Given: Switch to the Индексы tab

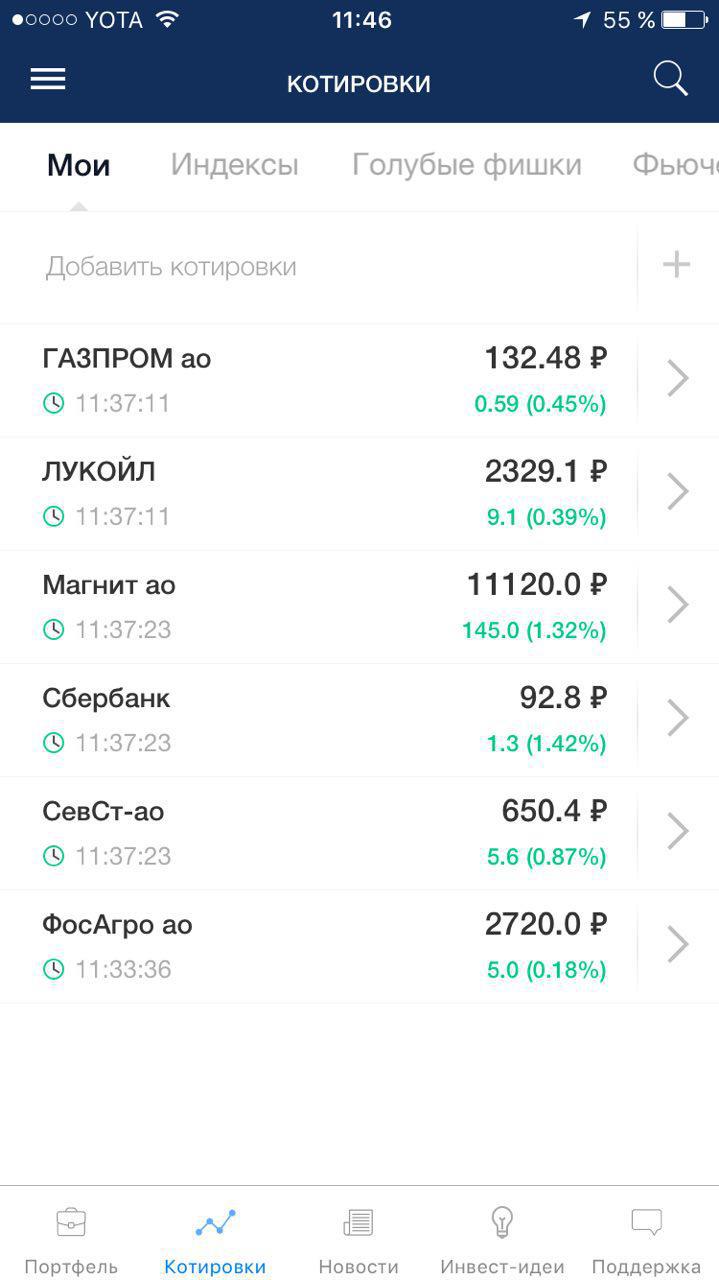Looking at the screenshot, I should (x=234, y=165).
